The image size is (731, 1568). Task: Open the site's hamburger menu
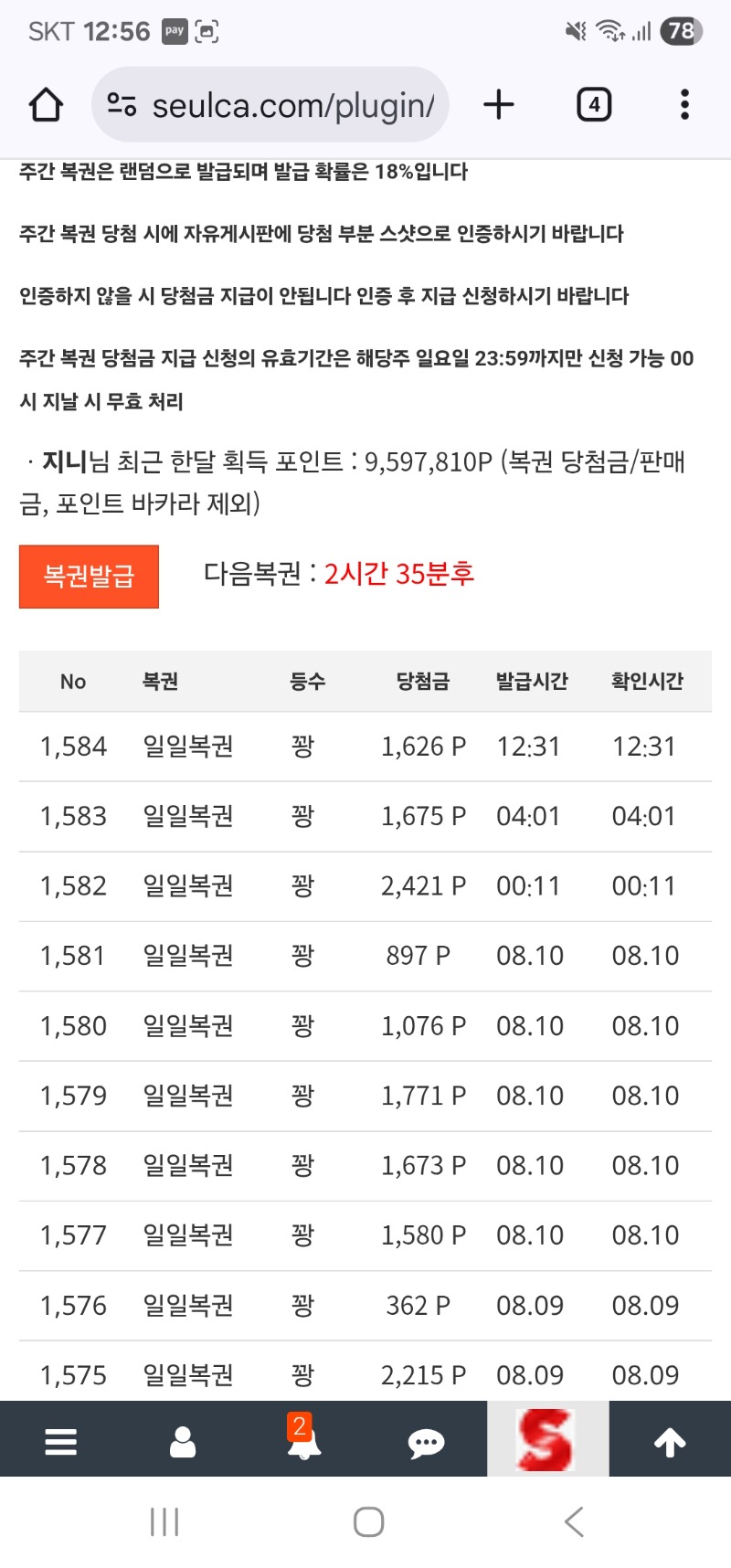(60, 1441)
